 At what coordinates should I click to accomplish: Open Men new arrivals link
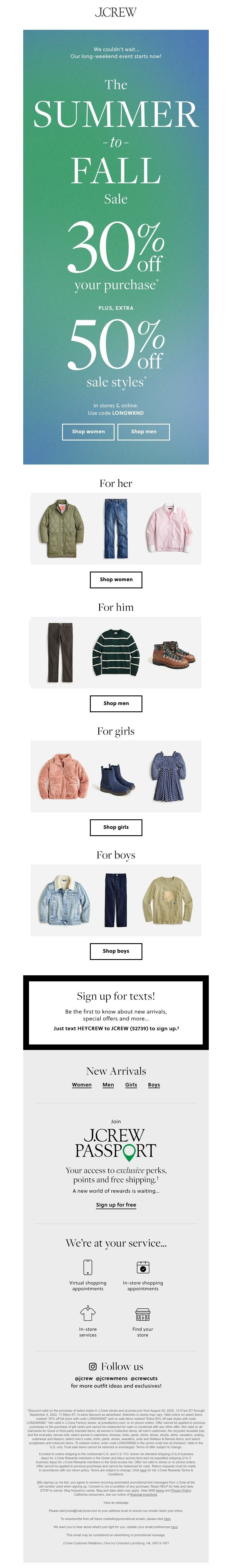pyautogui.click(x=108, y=1084)
